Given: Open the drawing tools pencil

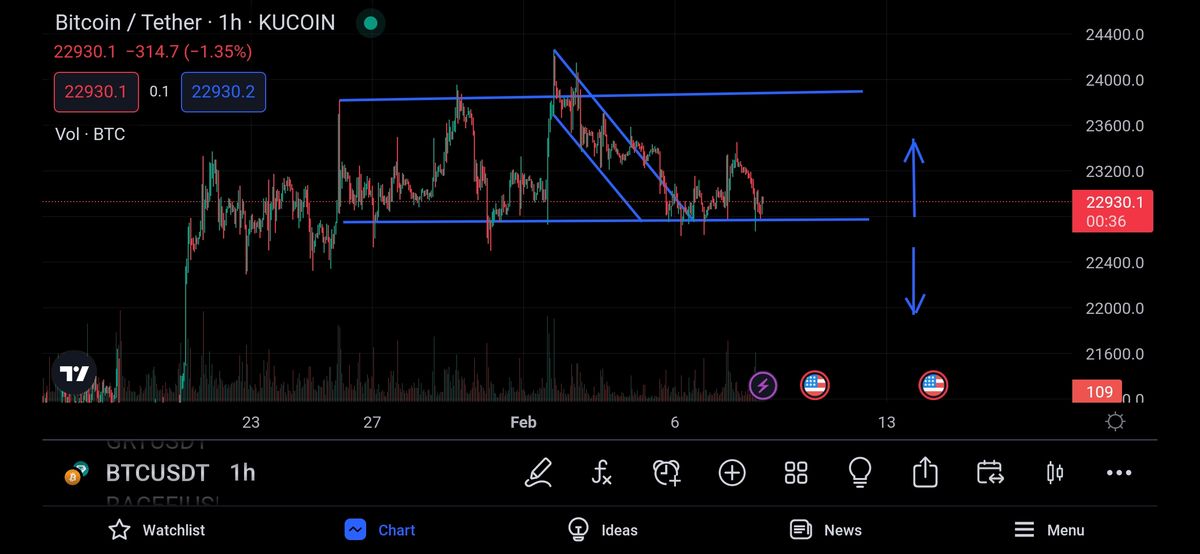Looking at the screenshot, I should click(538, 472).
